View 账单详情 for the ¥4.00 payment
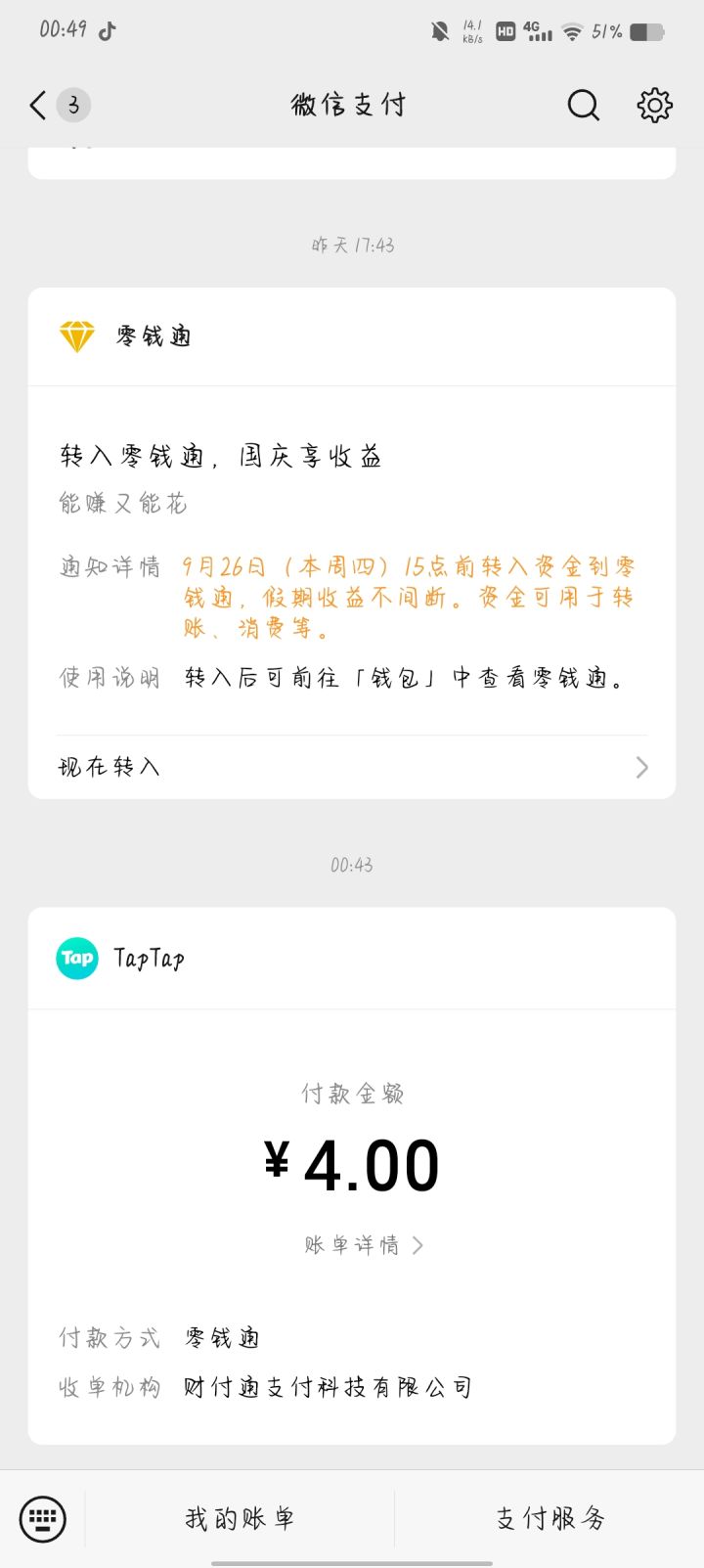Screen dimensions: 704x1568 point(364,1244)
